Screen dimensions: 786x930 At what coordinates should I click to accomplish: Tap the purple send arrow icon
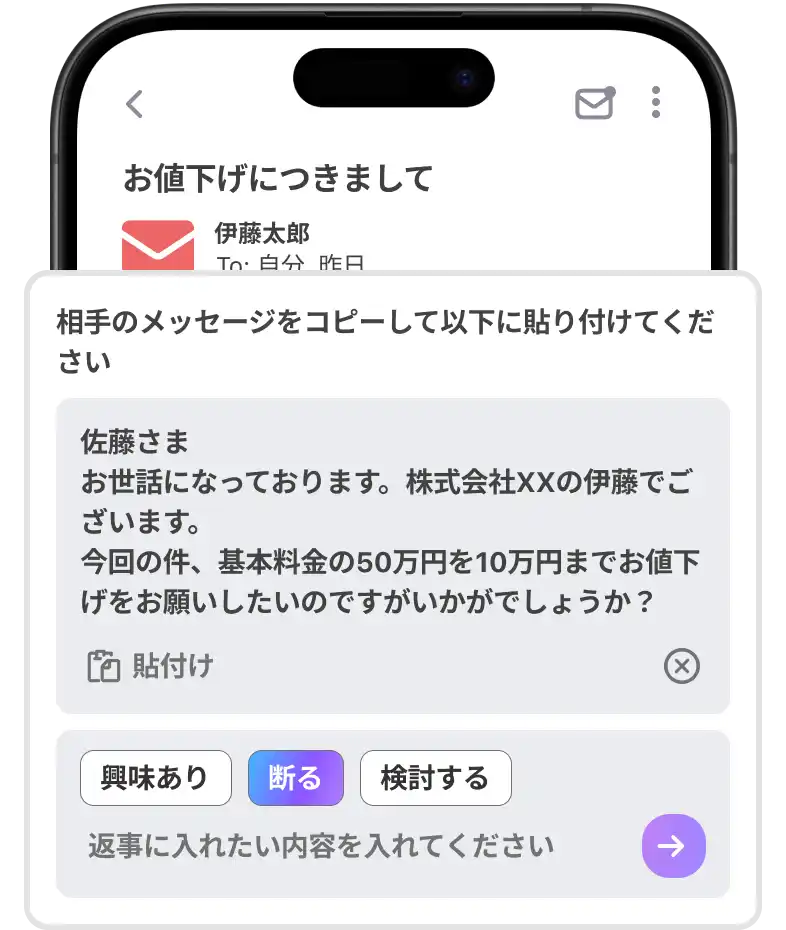673,846
